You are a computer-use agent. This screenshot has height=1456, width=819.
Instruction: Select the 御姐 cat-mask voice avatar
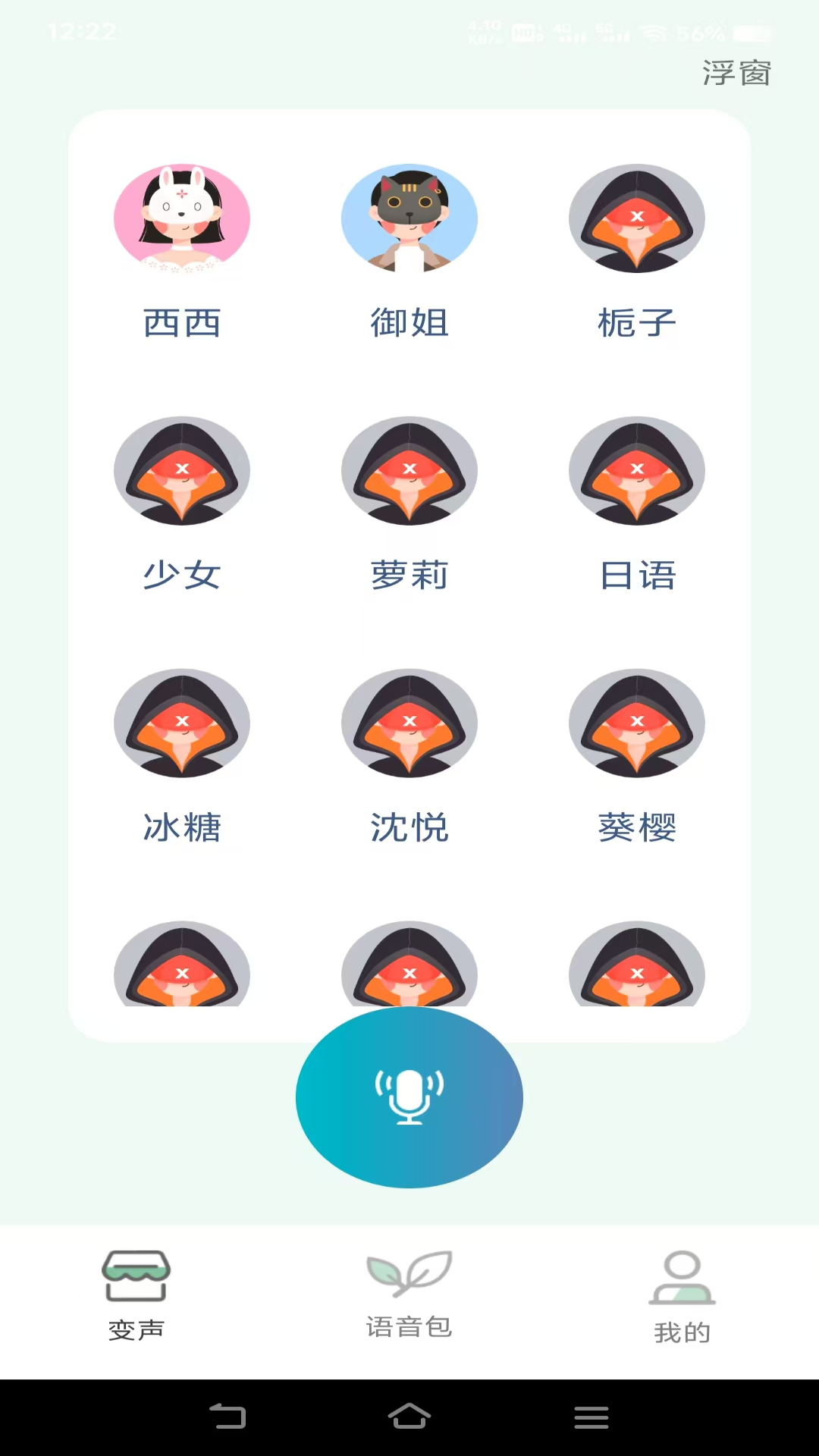(409, 218)
